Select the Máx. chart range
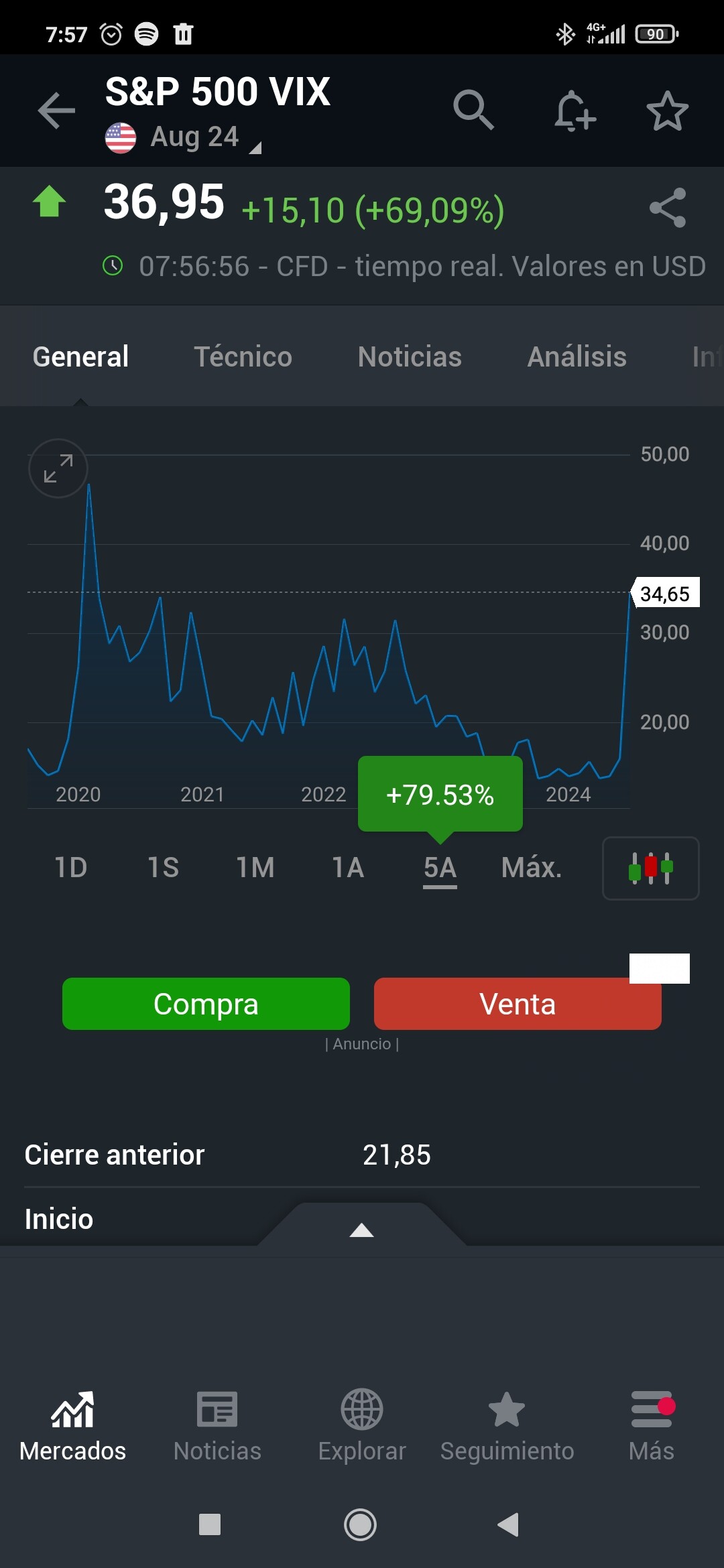 (532, 868)
